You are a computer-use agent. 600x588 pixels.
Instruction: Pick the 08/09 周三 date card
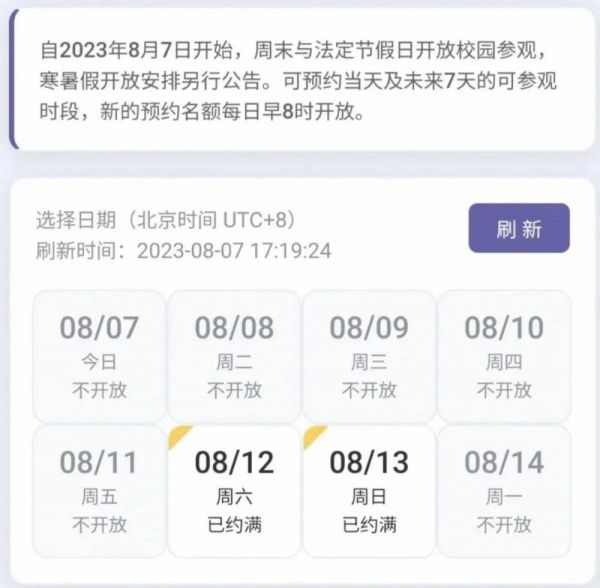pos(369,356)
